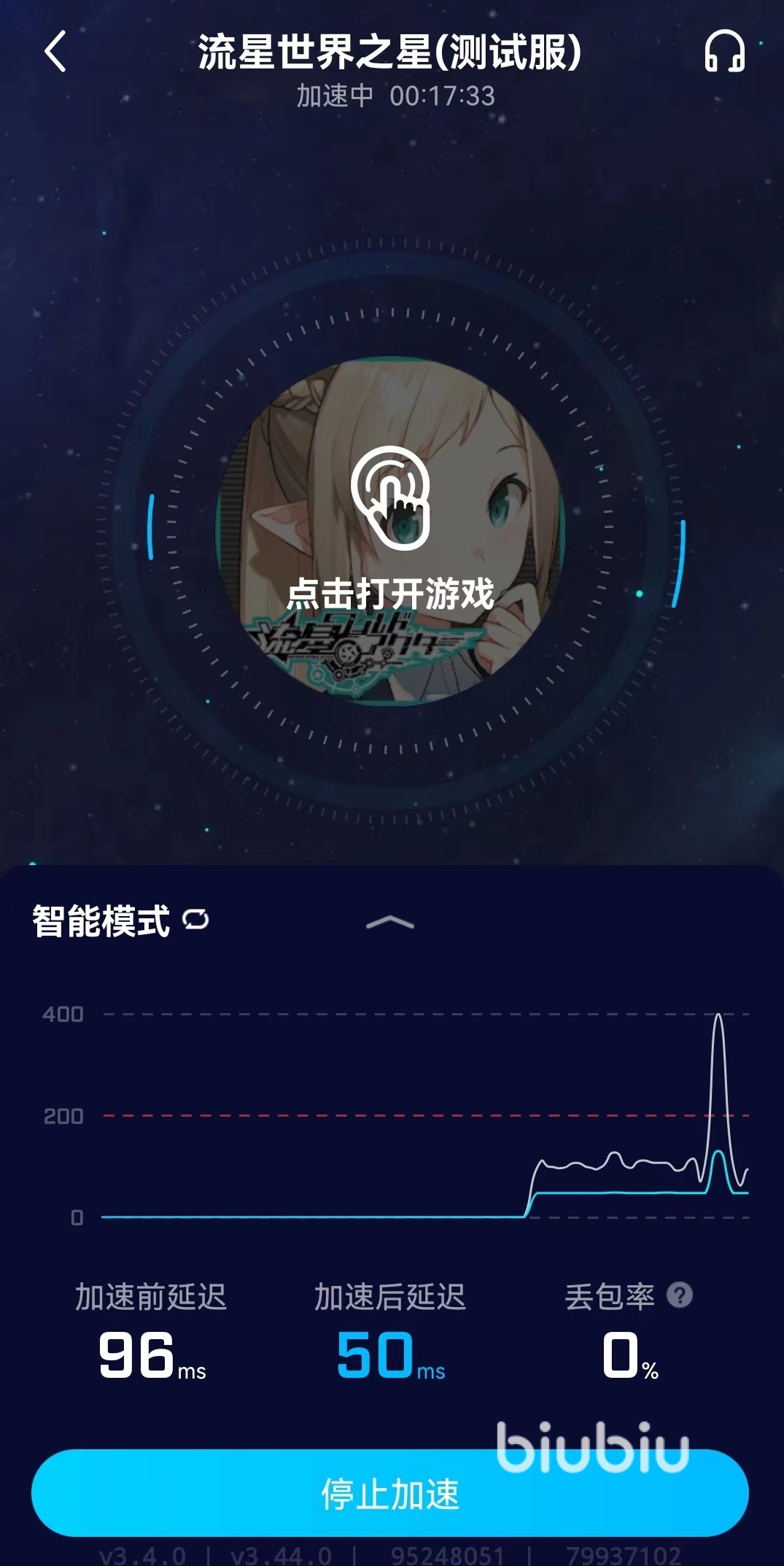The height and width of the screenshot is (1566, 784).
Task: Switch the 智能模式 acceleration mode
Action: 195,920
